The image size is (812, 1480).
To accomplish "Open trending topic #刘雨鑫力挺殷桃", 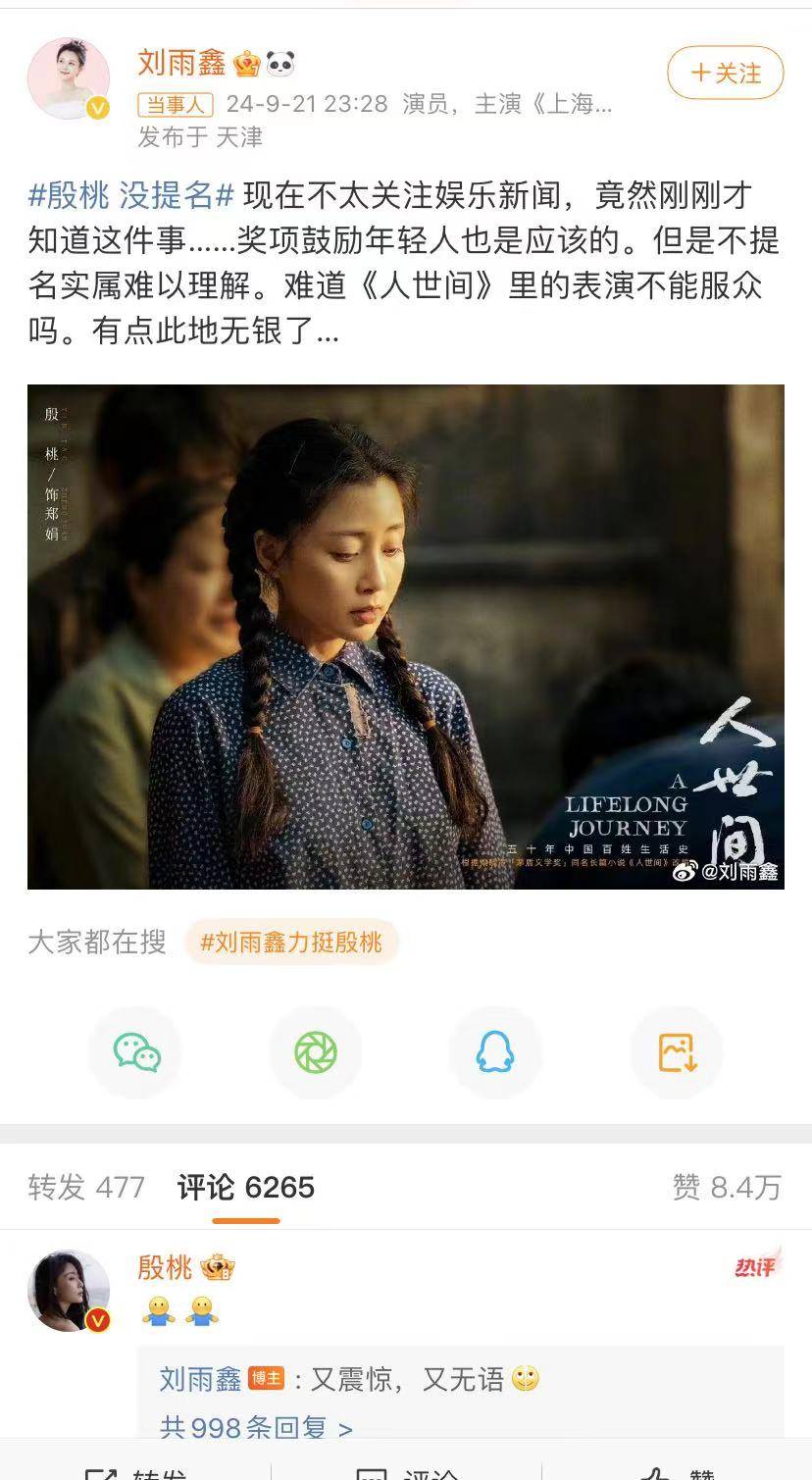I will click(x=291, y=943).
